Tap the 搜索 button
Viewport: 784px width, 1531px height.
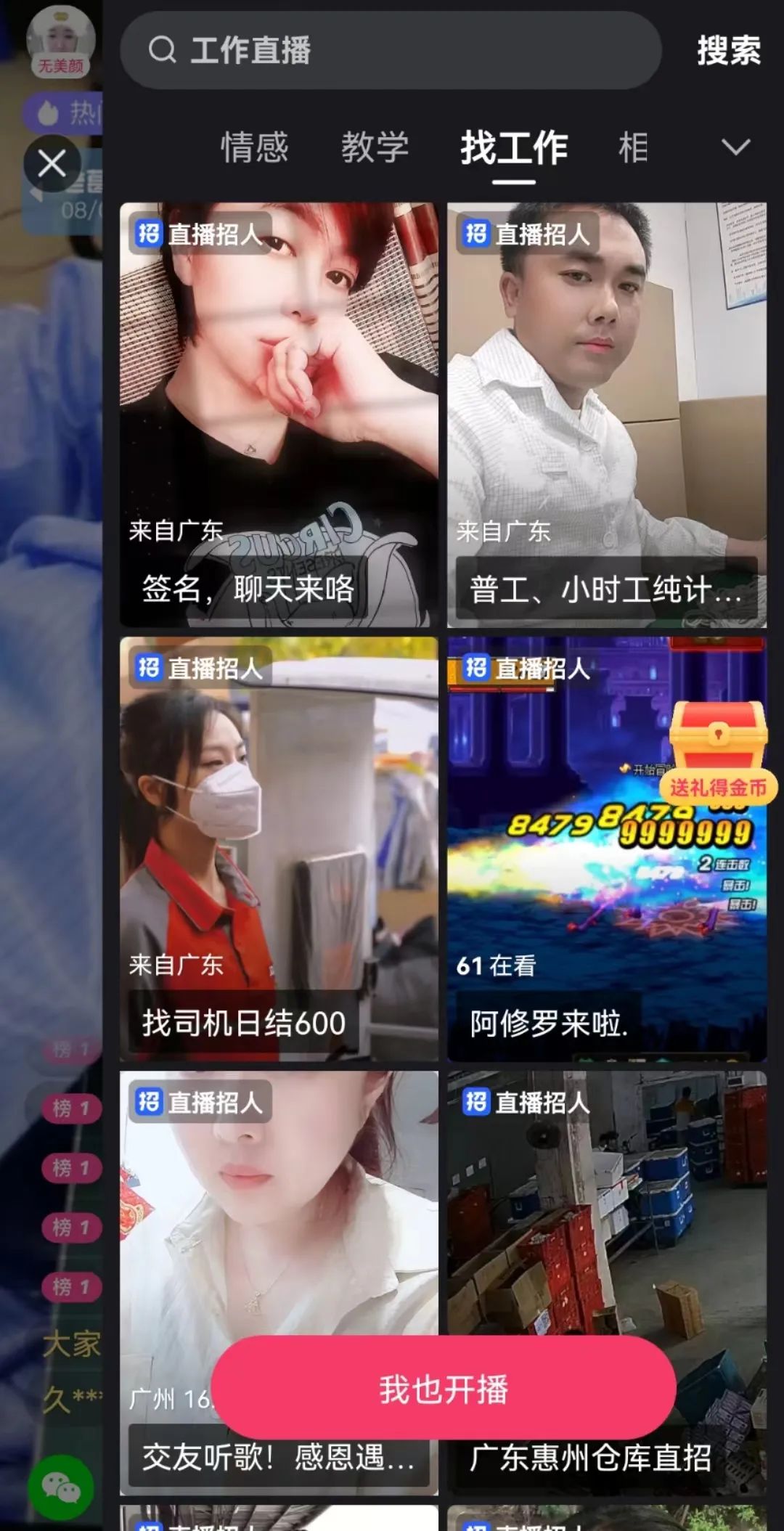coord(728,50)
